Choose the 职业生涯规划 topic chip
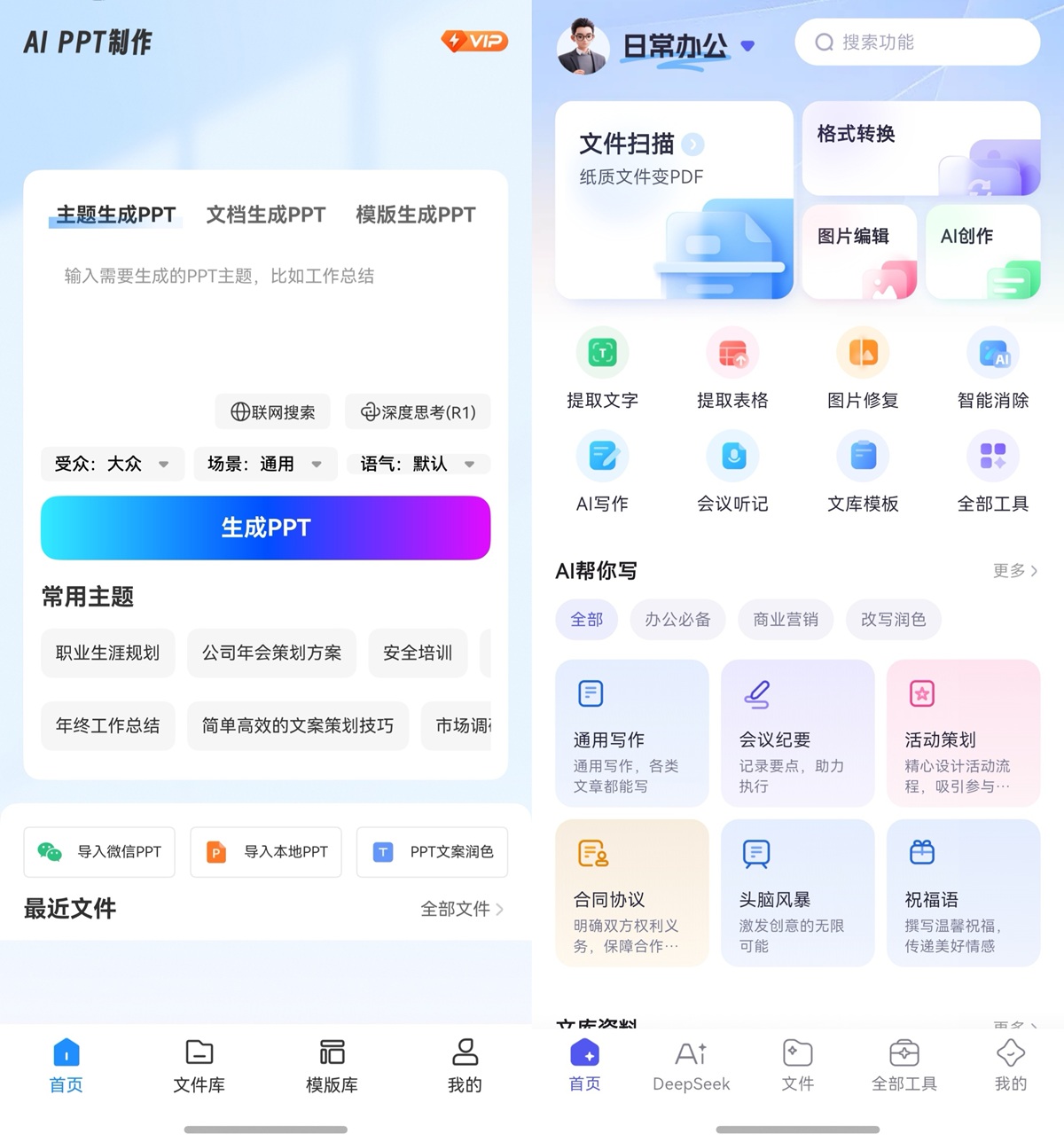This screenshot has width=1064, height=1142. [107, 653]
